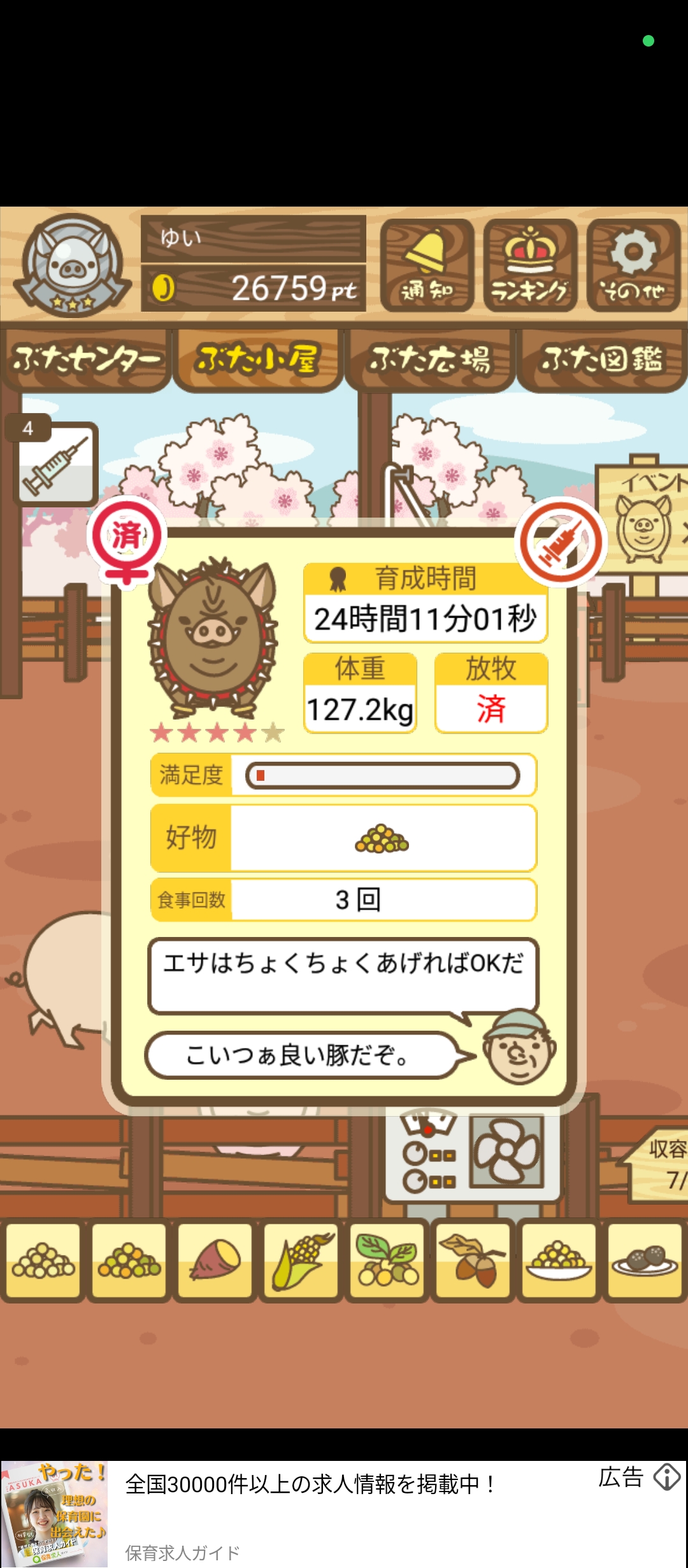
Task: Open the ad info icon beside 広告
Action: (x=666, y=1477)
